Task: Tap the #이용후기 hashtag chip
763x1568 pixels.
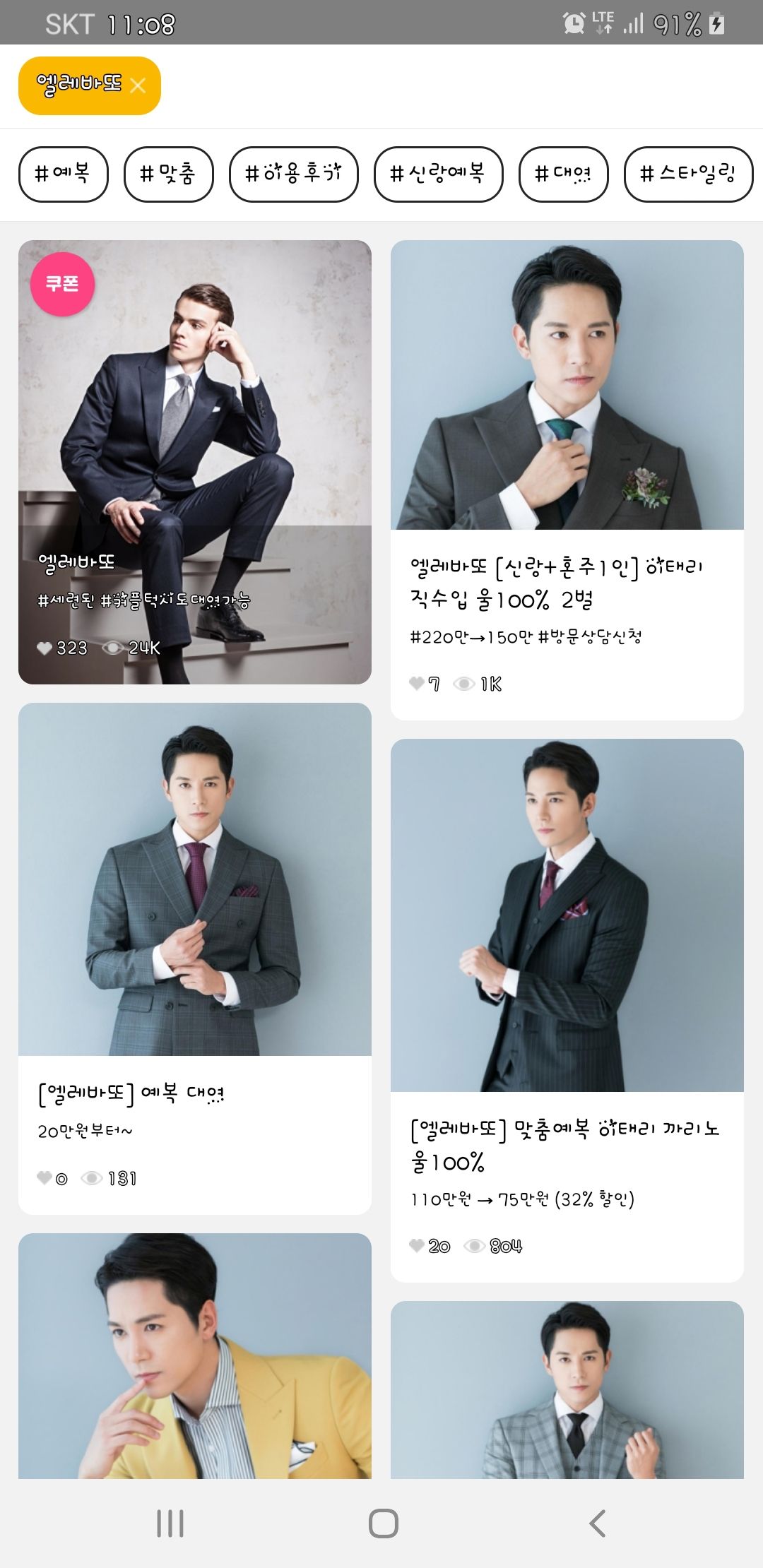Action: (x=293, y=174)
